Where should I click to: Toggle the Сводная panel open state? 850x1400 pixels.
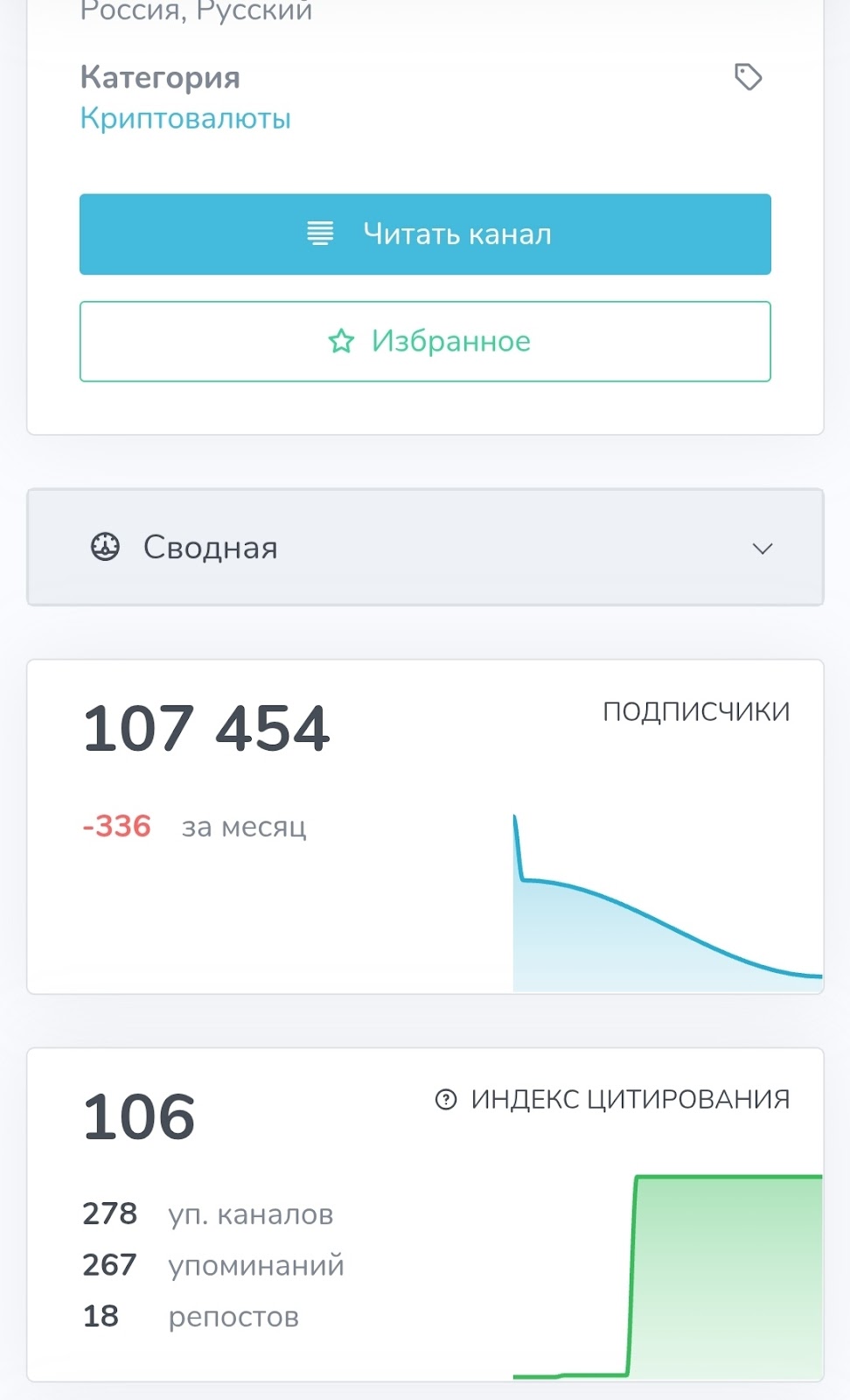(x=425, y=548)
